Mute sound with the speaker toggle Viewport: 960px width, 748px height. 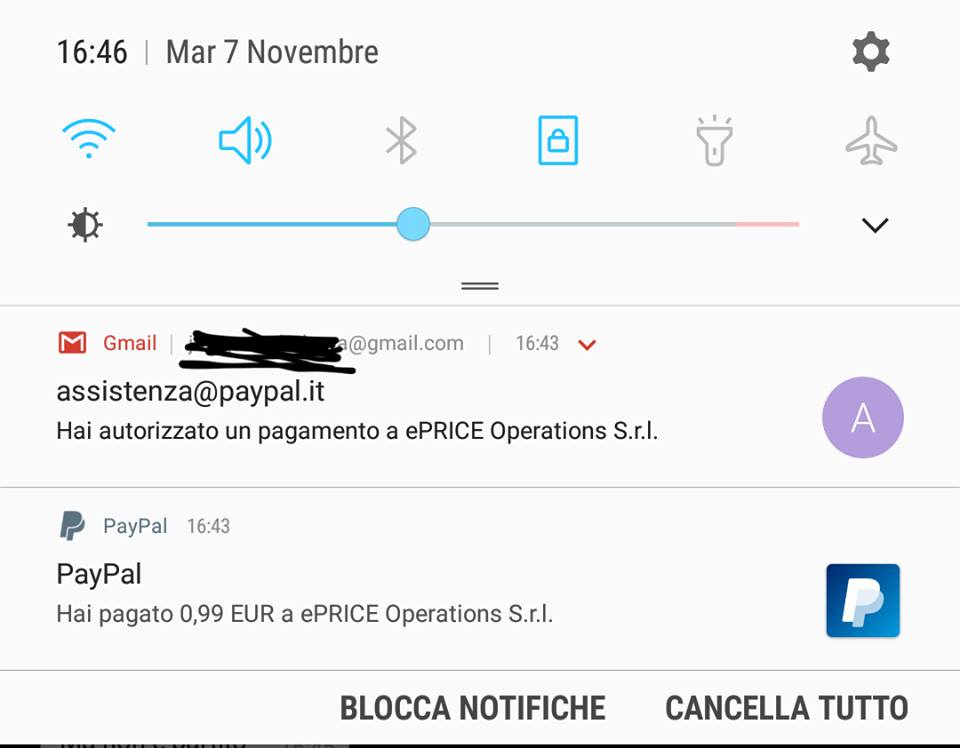click(x=244, y=140)
